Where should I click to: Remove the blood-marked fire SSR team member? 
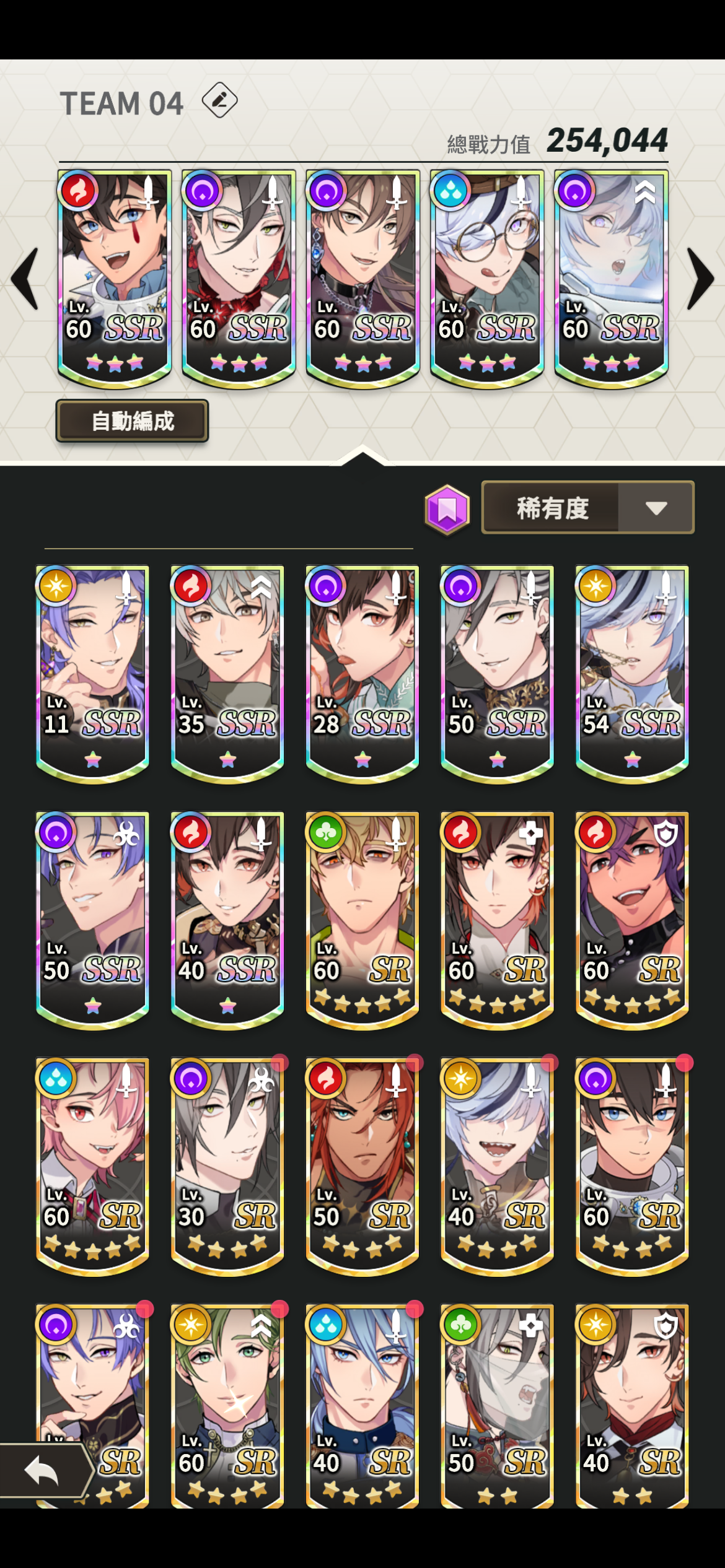[x=115, y=277]
